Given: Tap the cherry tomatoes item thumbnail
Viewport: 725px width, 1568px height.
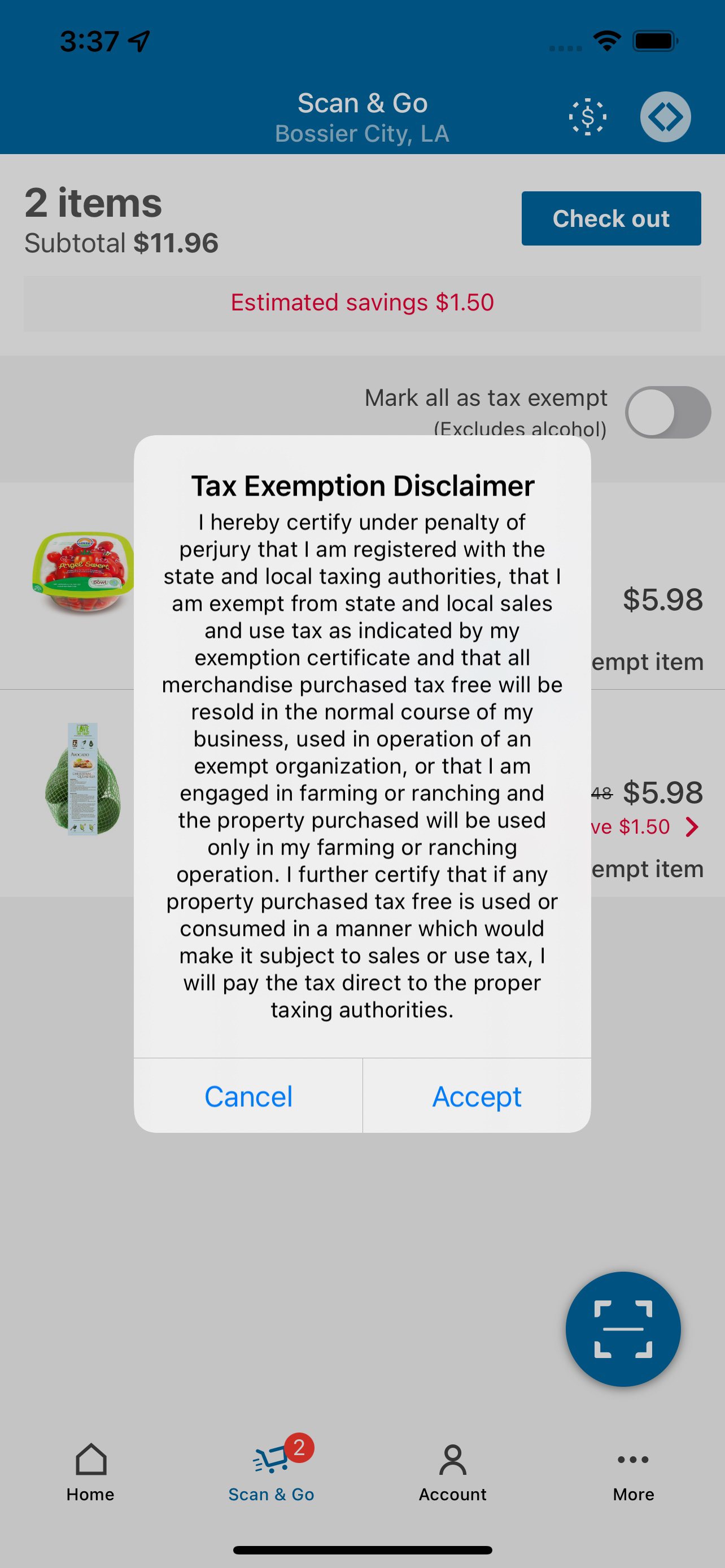Looking at the screenshot, I should pyautogui.click(x=84, y=569).
